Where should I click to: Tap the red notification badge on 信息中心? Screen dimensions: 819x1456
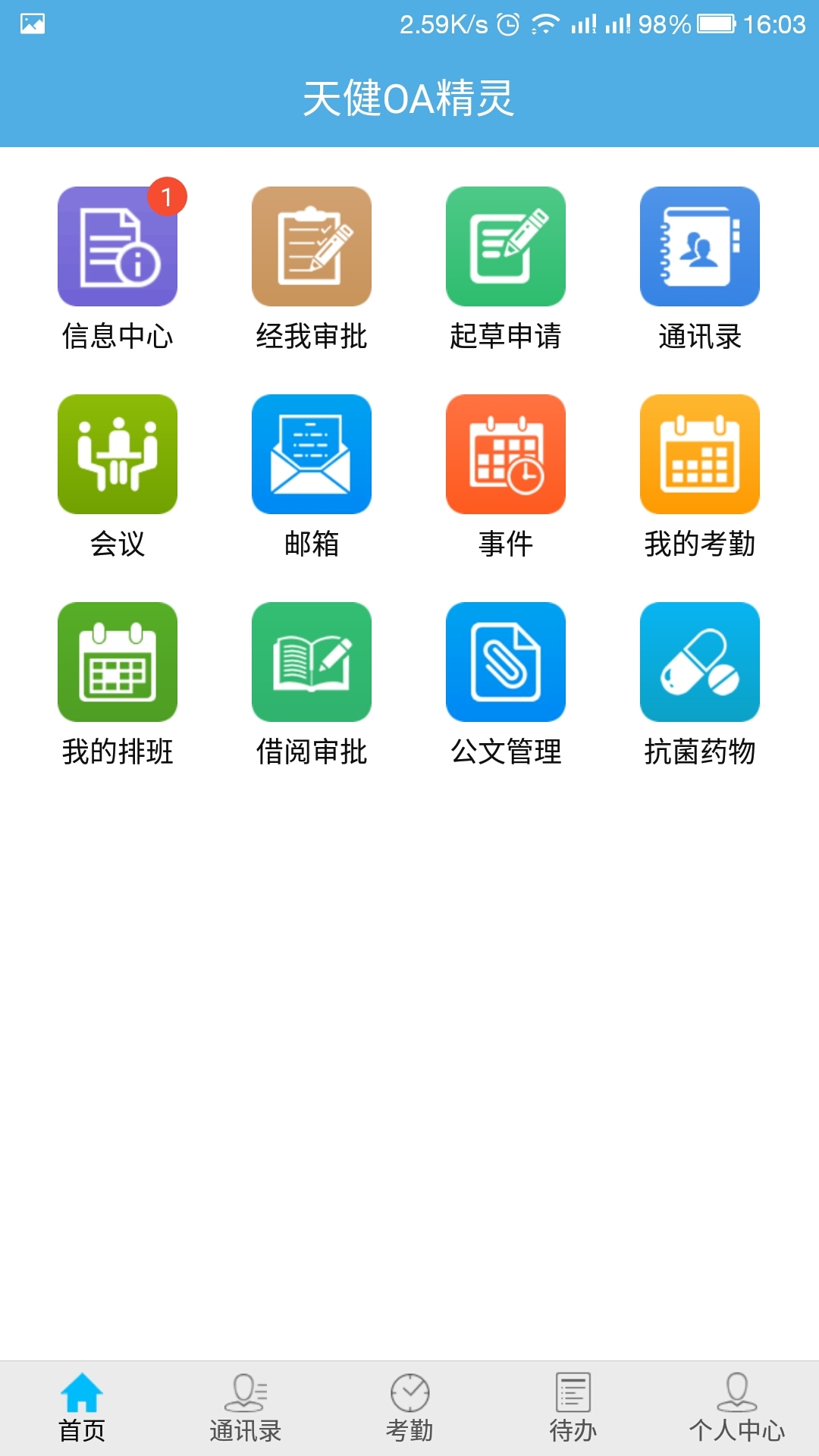tap(166, 196)
